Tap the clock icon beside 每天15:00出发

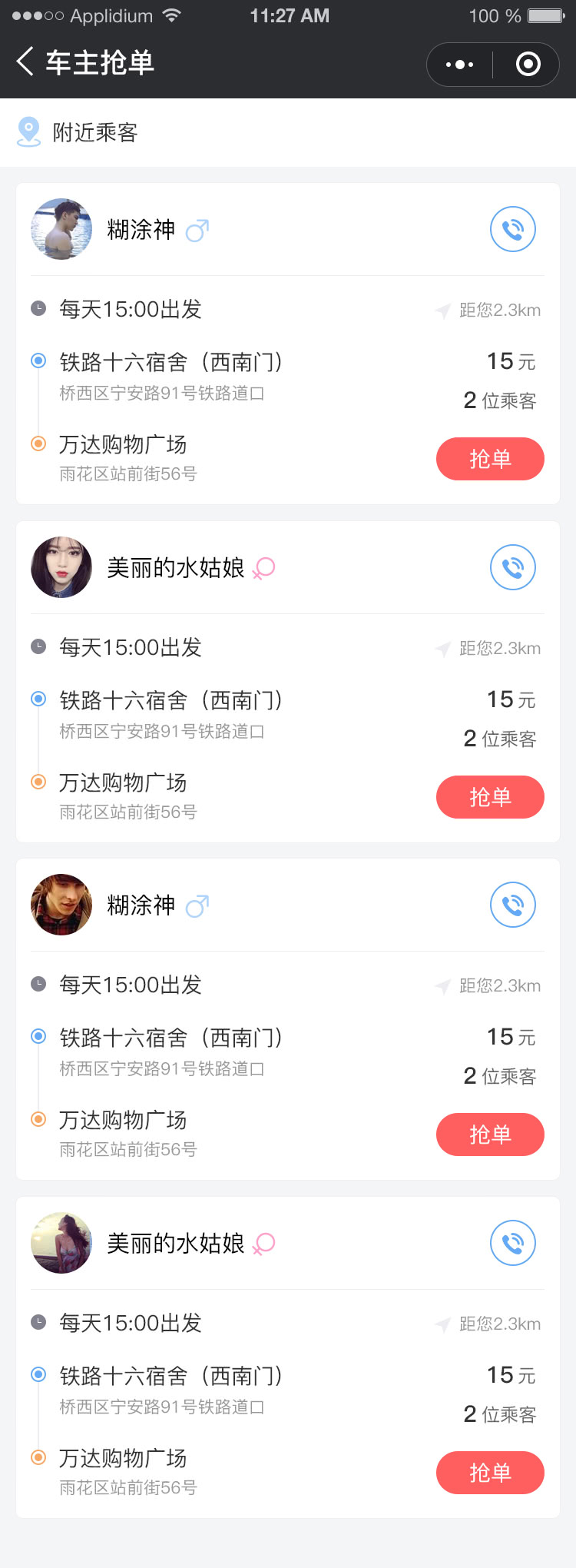38,309
